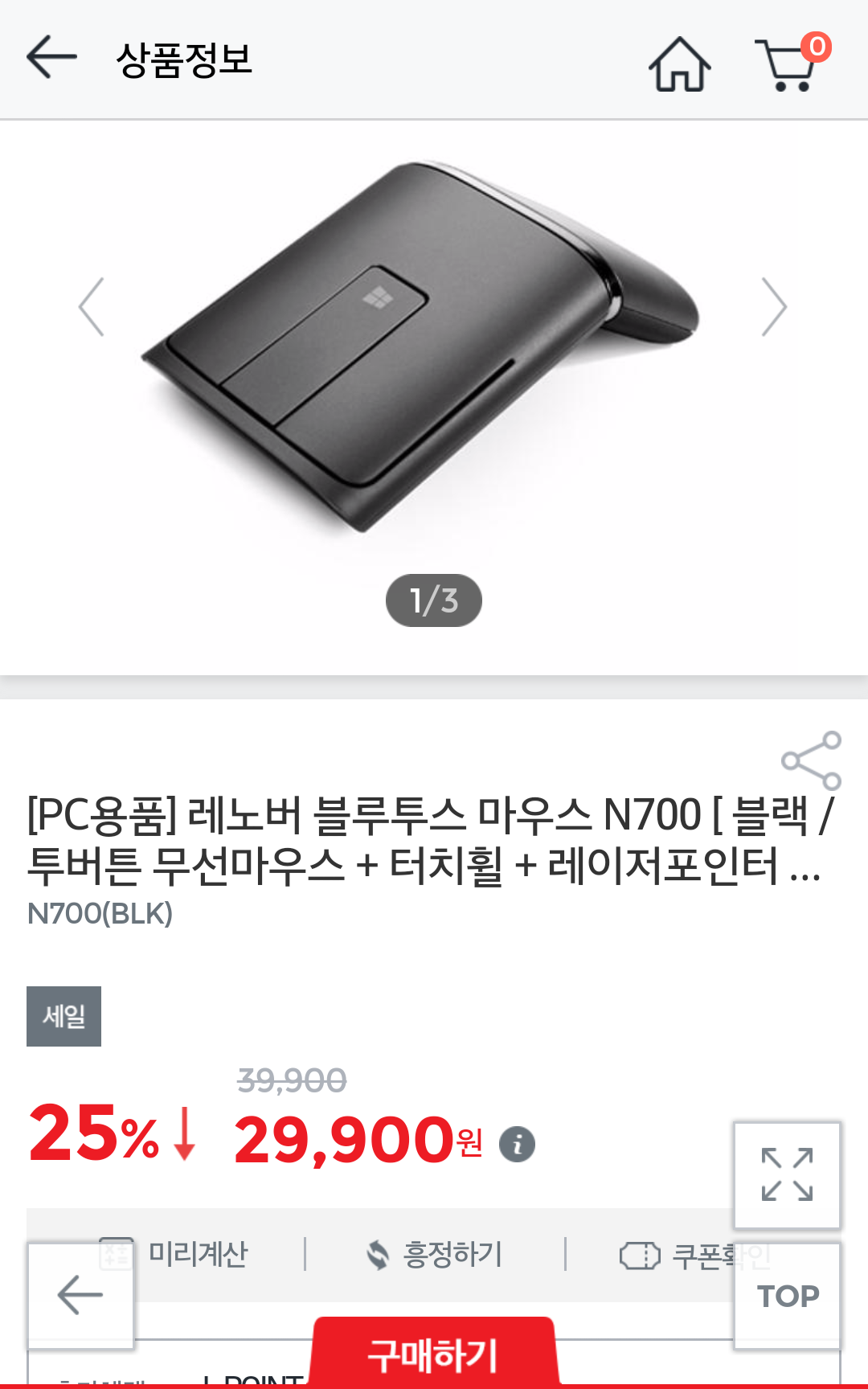The height and width of the screenshot is (1389, 868).
Task: Expand the view with the fullscreen button
Action: (x=787, y=1174)
